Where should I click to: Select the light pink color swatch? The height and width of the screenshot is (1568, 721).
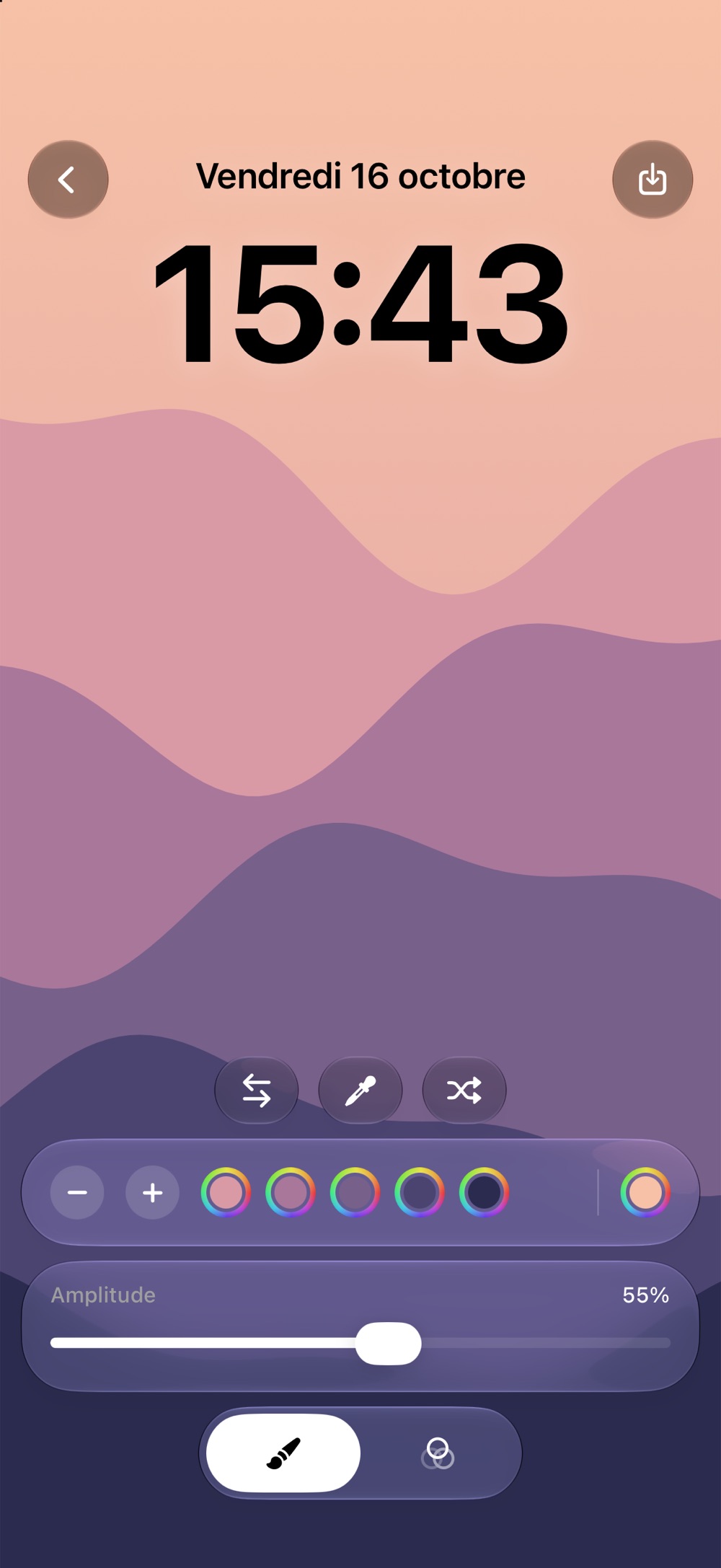click(226, 1192)
